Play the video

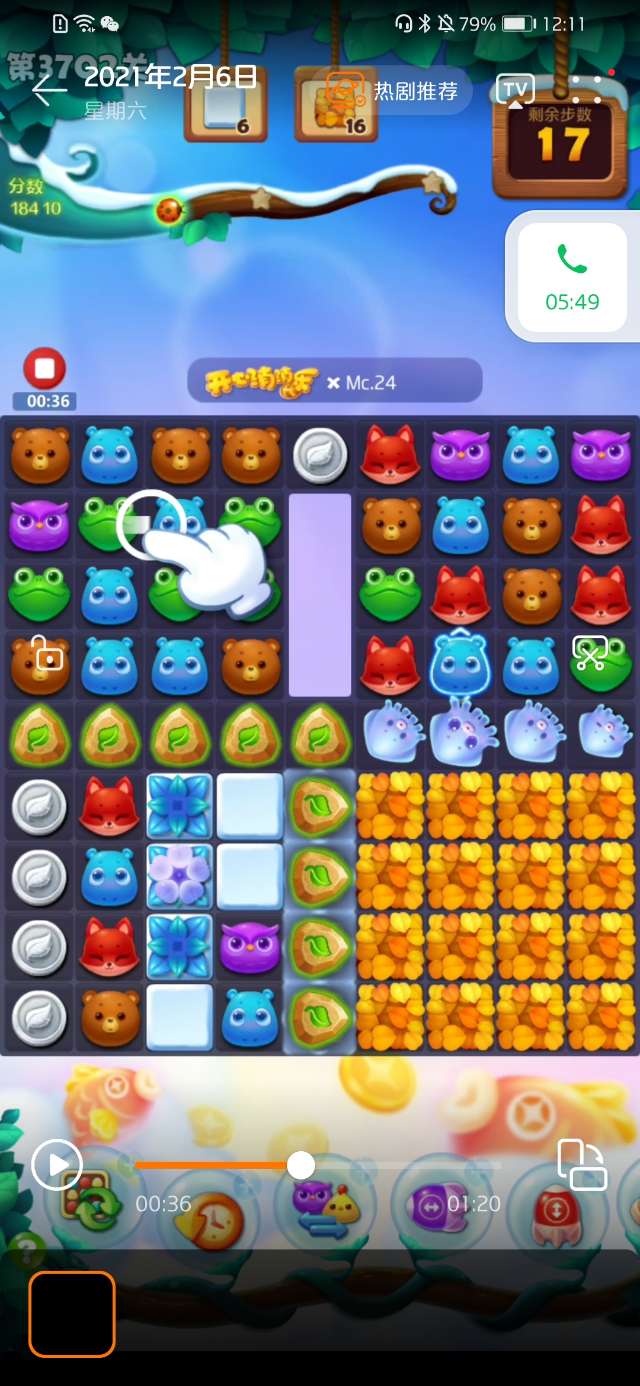pyautogui.click(x=57, y=1164)
